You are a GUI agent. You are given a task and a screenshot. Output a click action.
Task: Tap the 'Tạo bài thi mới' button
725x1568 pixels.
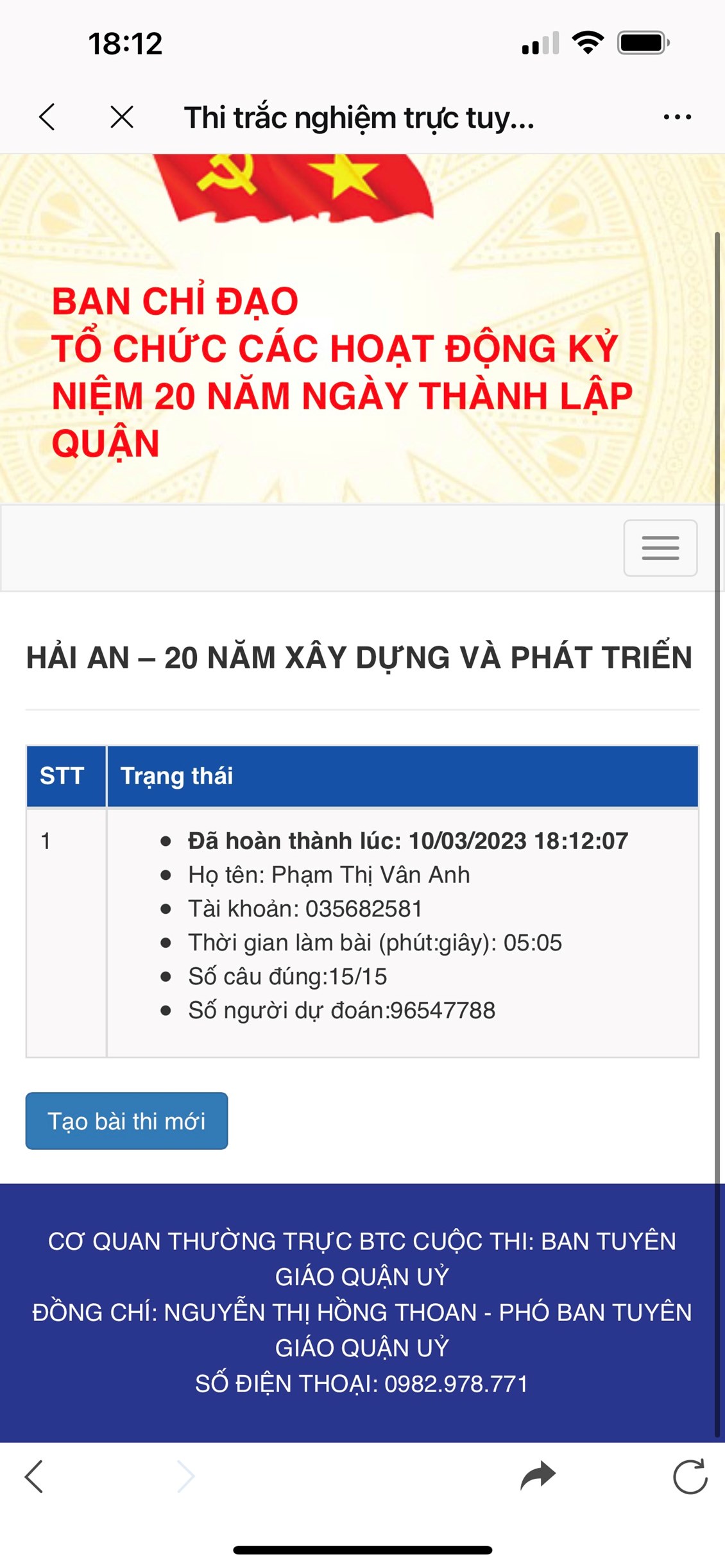pos(126,1120)
